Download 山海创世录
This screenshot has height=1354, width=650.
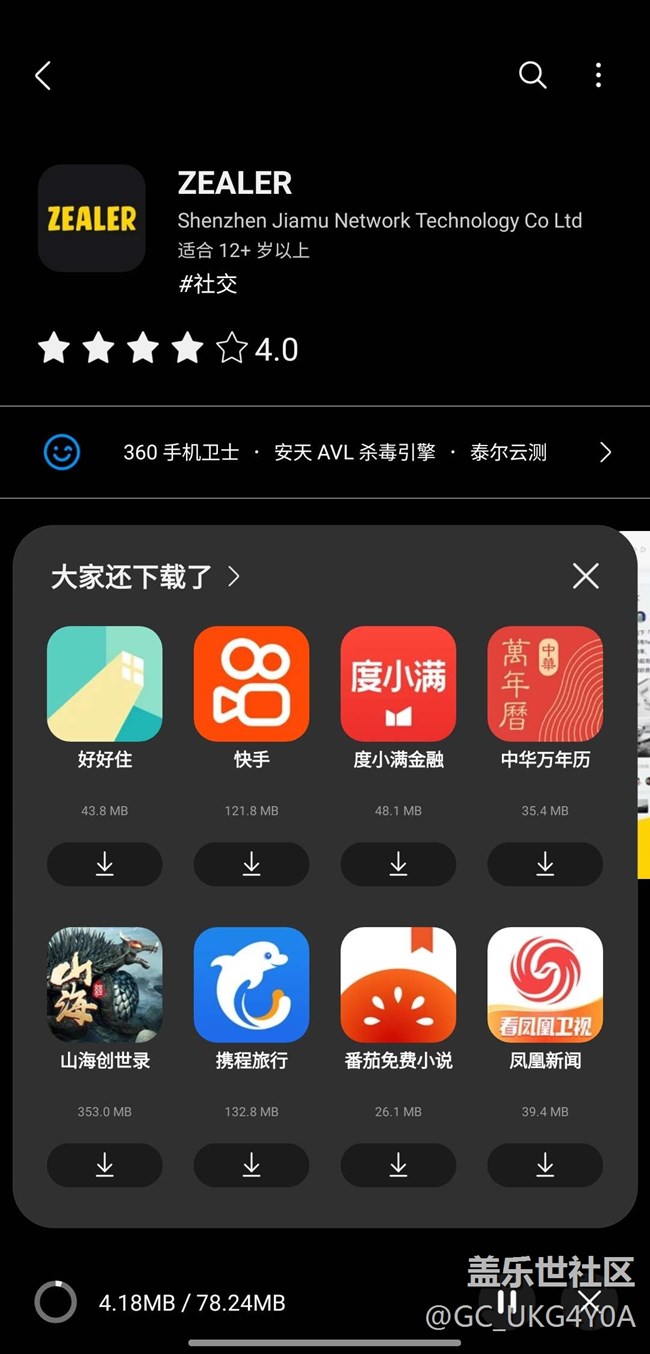coord(105,1165)
